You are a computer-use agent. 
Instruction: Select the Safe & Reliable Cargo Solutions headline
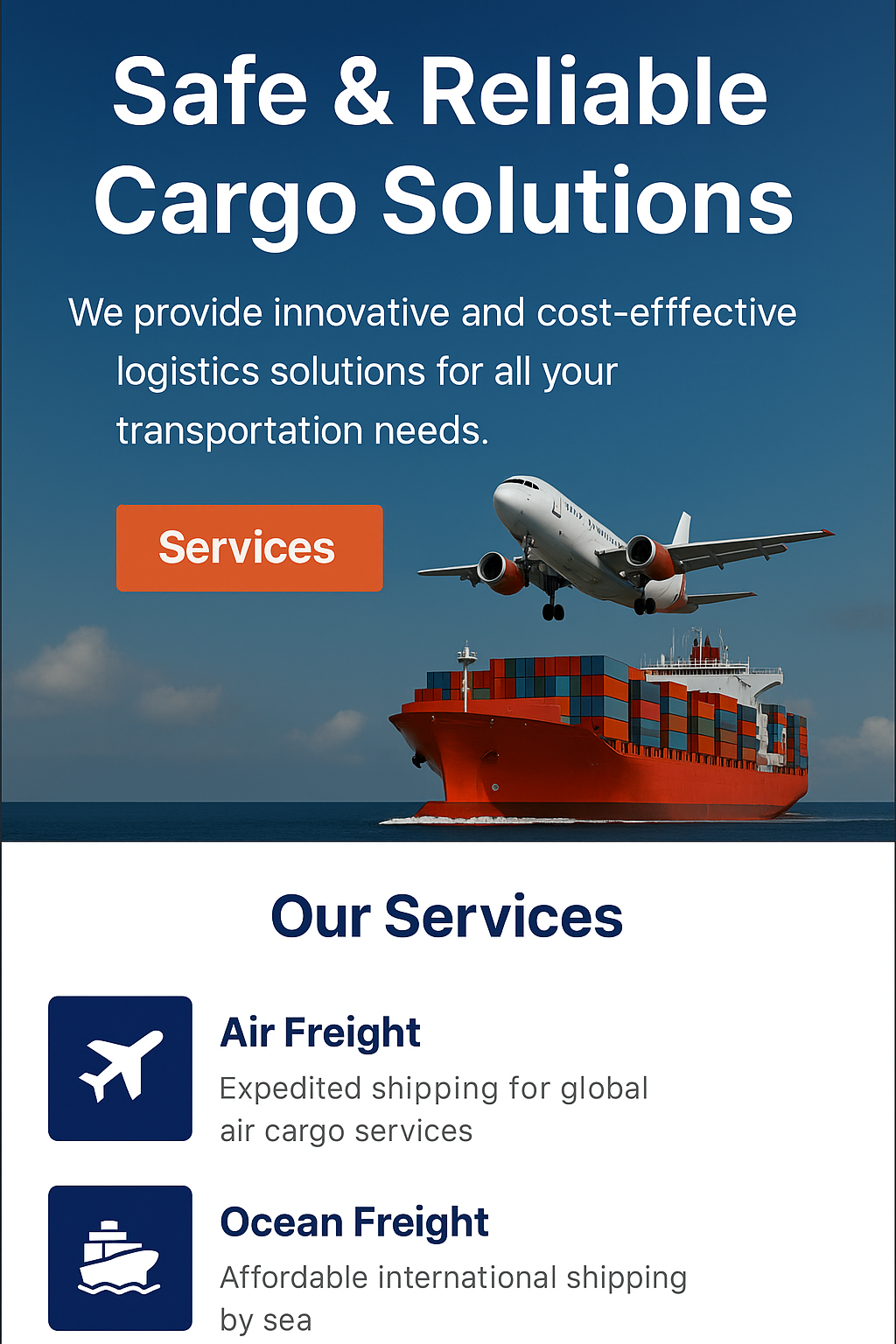447,144
